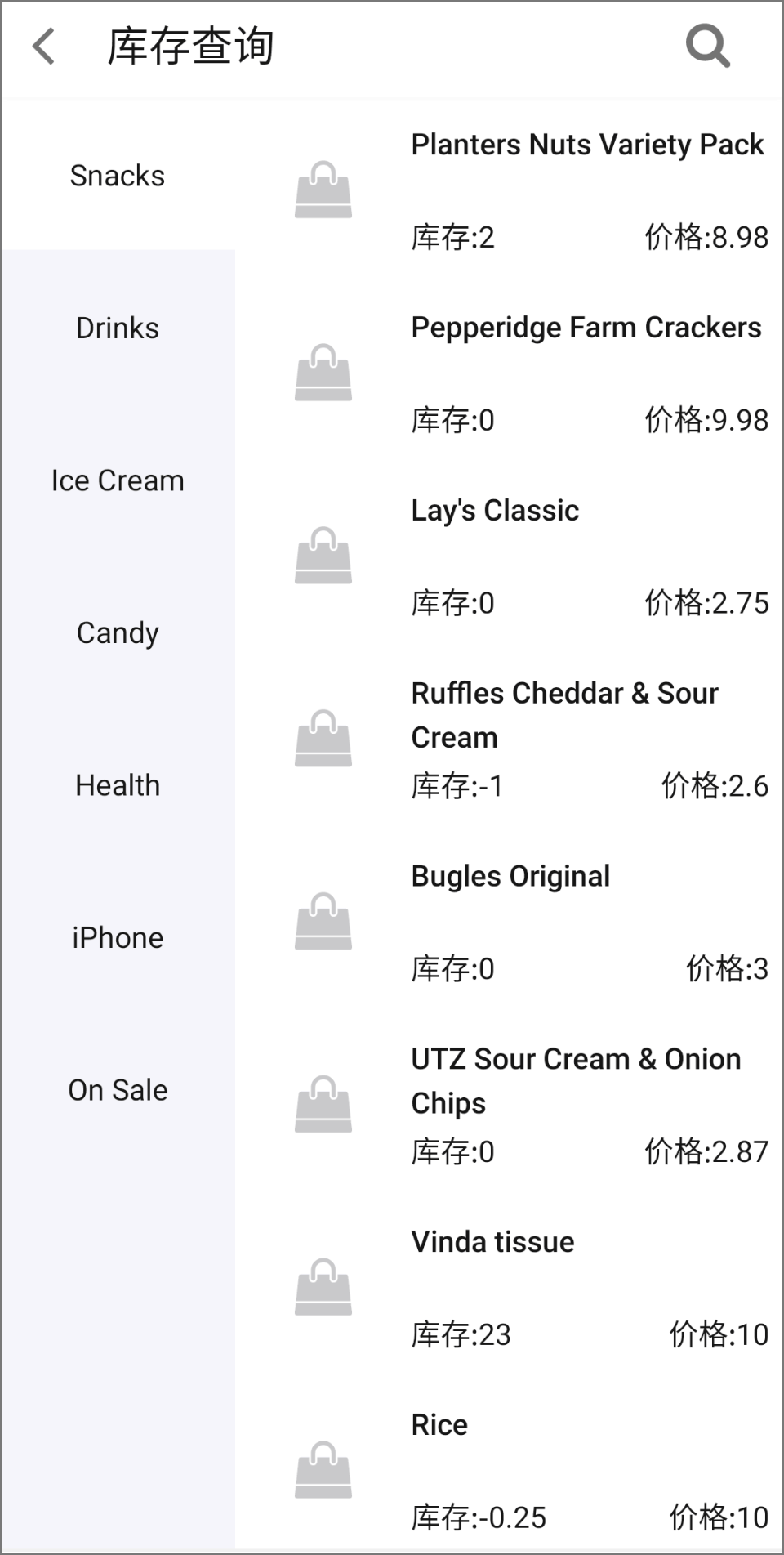Viewport: 784px width, 1555px height.
Task: Tap the Bugles Original product
Action: 510,923
